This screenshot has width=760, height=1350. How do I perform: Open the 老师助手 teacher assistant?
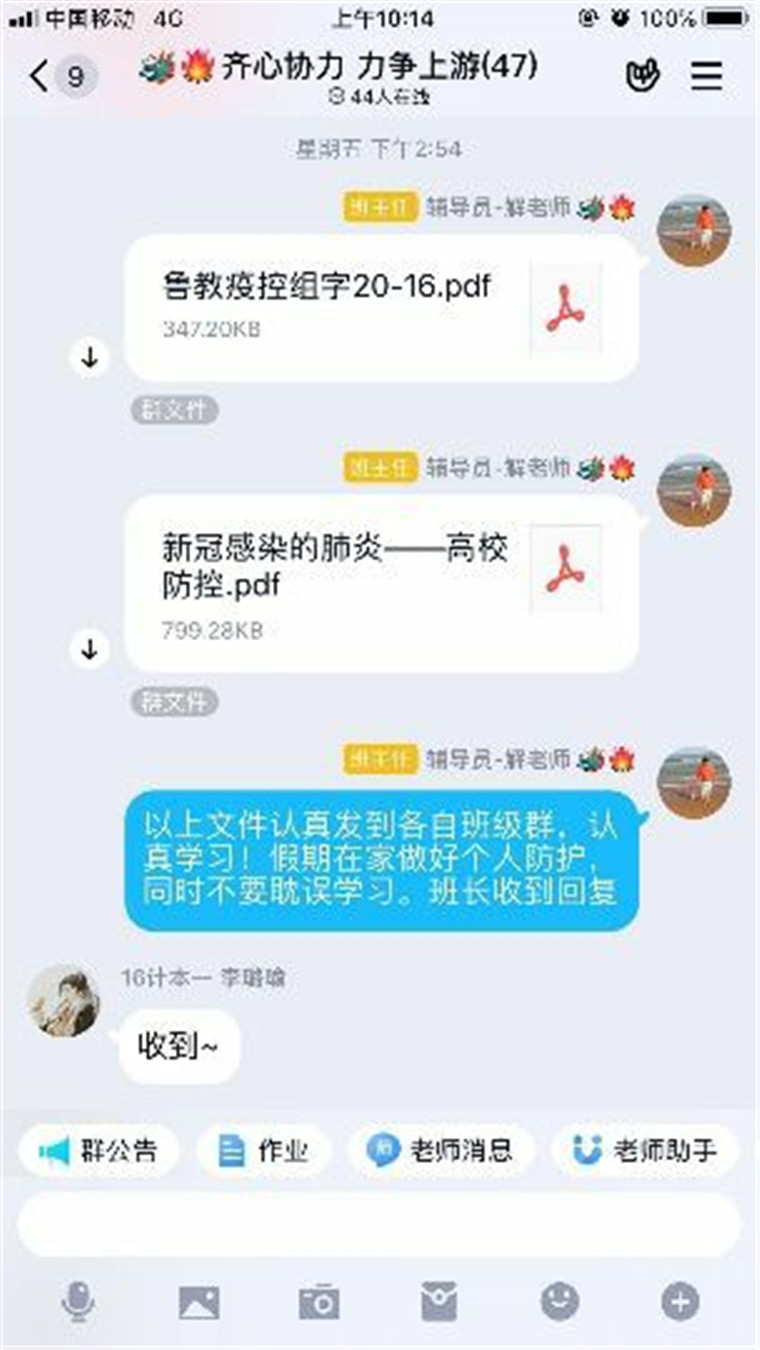[645, 1151]
